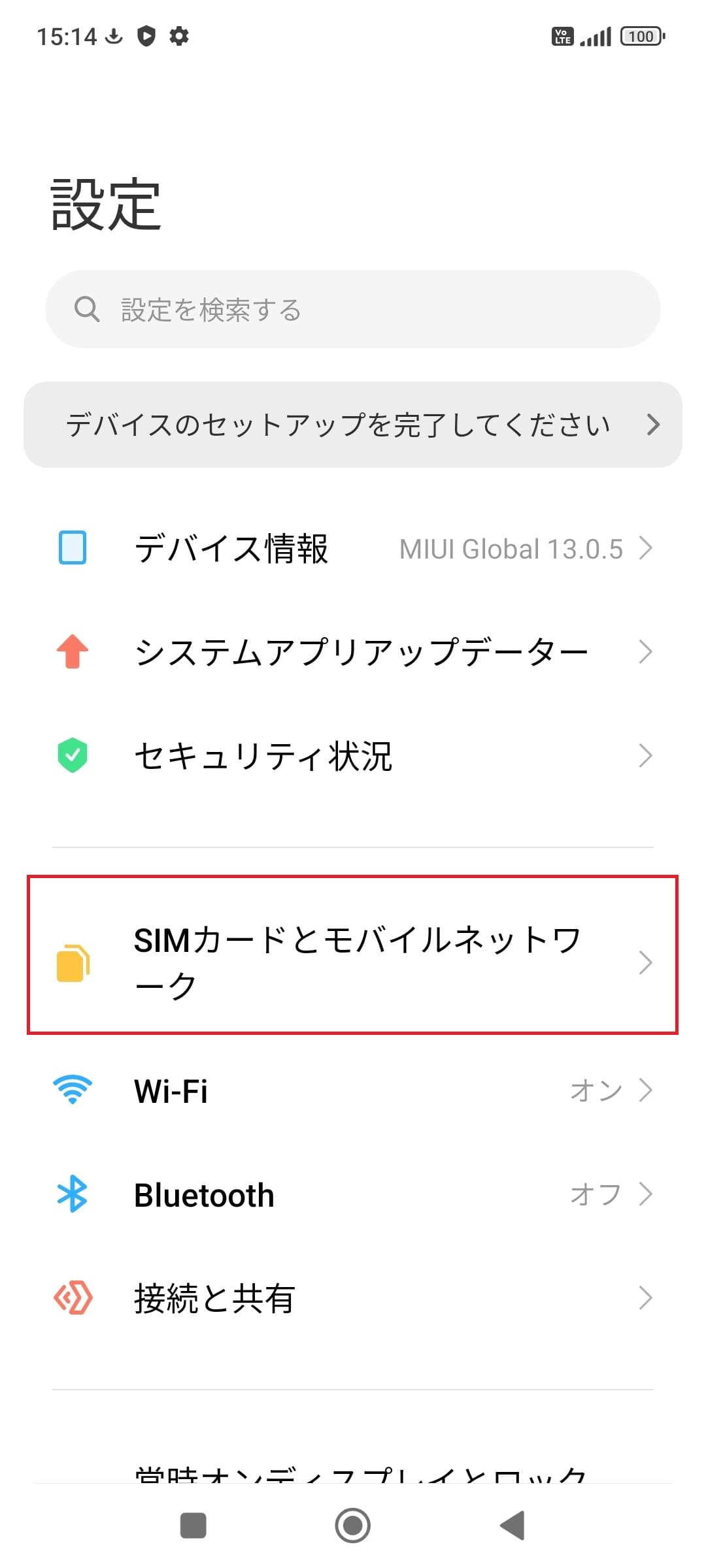
Task: Open SIMカードとモバイルネットワーク settings
Action: point(353,955)
